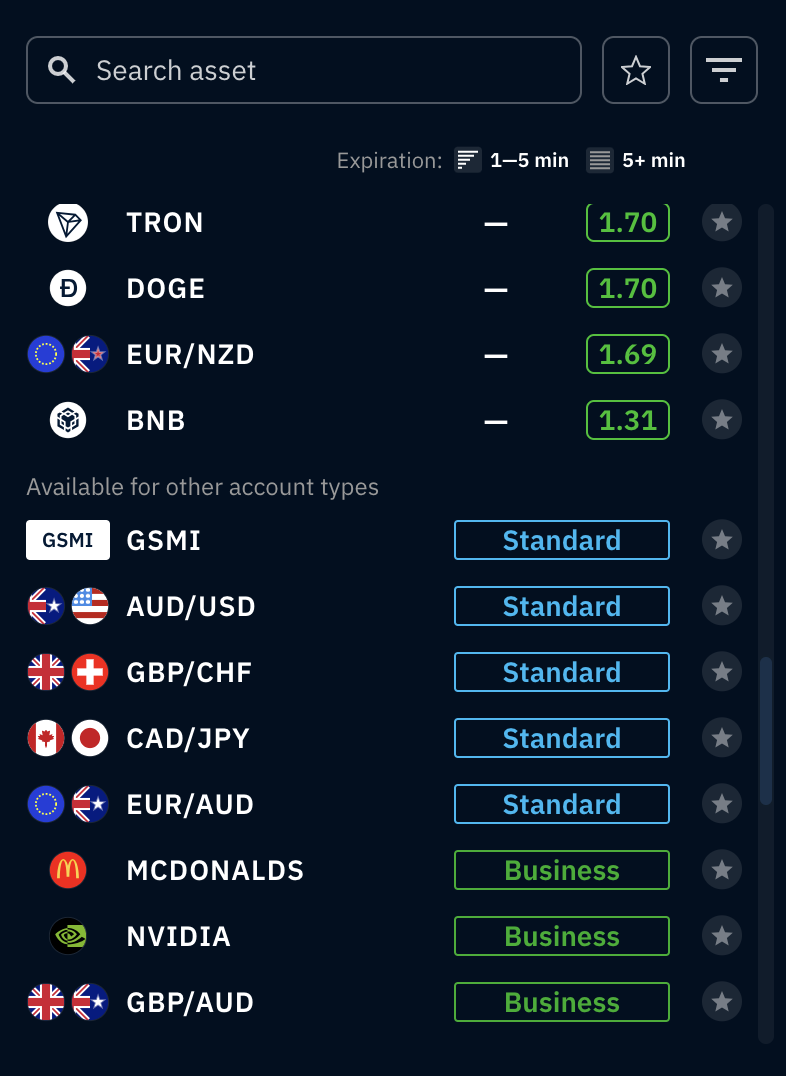Favorite the EUR/NZD pair
The width and height of the screenshot is (786, 1076).
[x=722, y=354]
